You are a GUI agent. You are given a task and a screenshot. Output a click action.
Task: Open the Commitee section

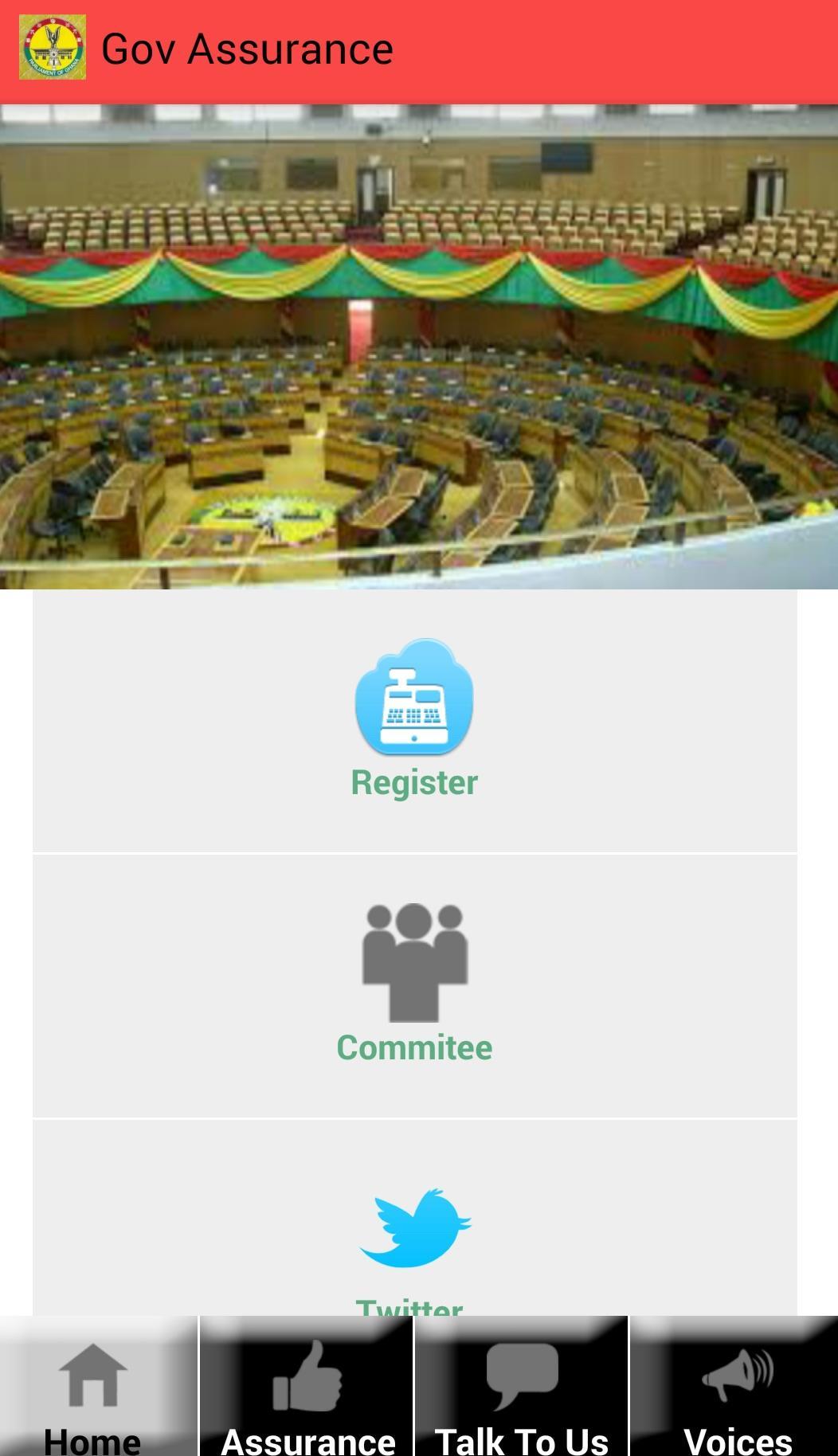pyautogui.click(x=414, y=986)
